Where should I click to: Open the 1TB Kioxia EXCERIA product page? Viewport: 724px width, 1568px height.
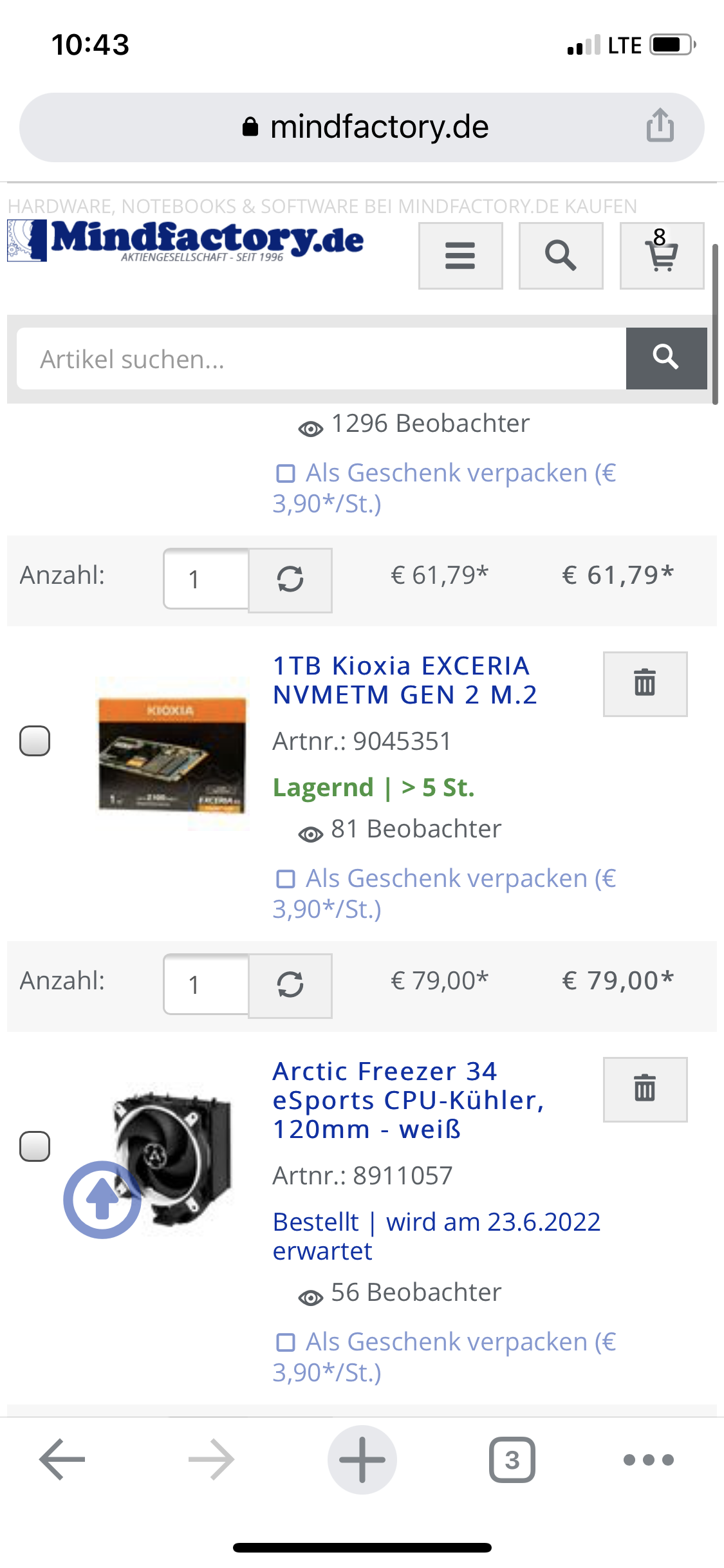pos(405,680)
